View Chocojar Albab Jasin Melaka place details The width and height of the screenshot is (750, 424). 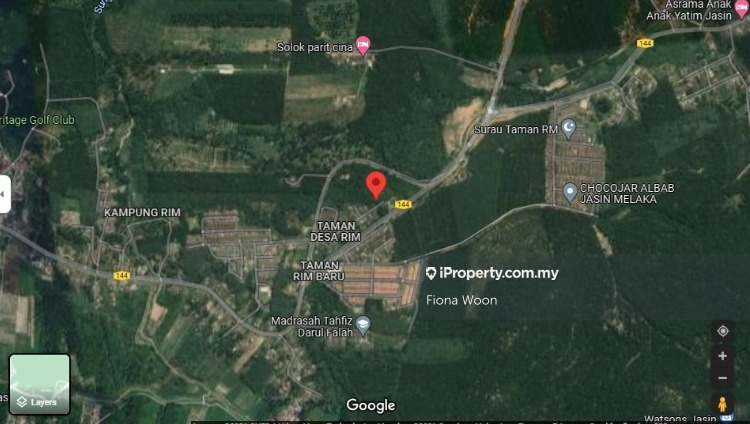(570, 190)
